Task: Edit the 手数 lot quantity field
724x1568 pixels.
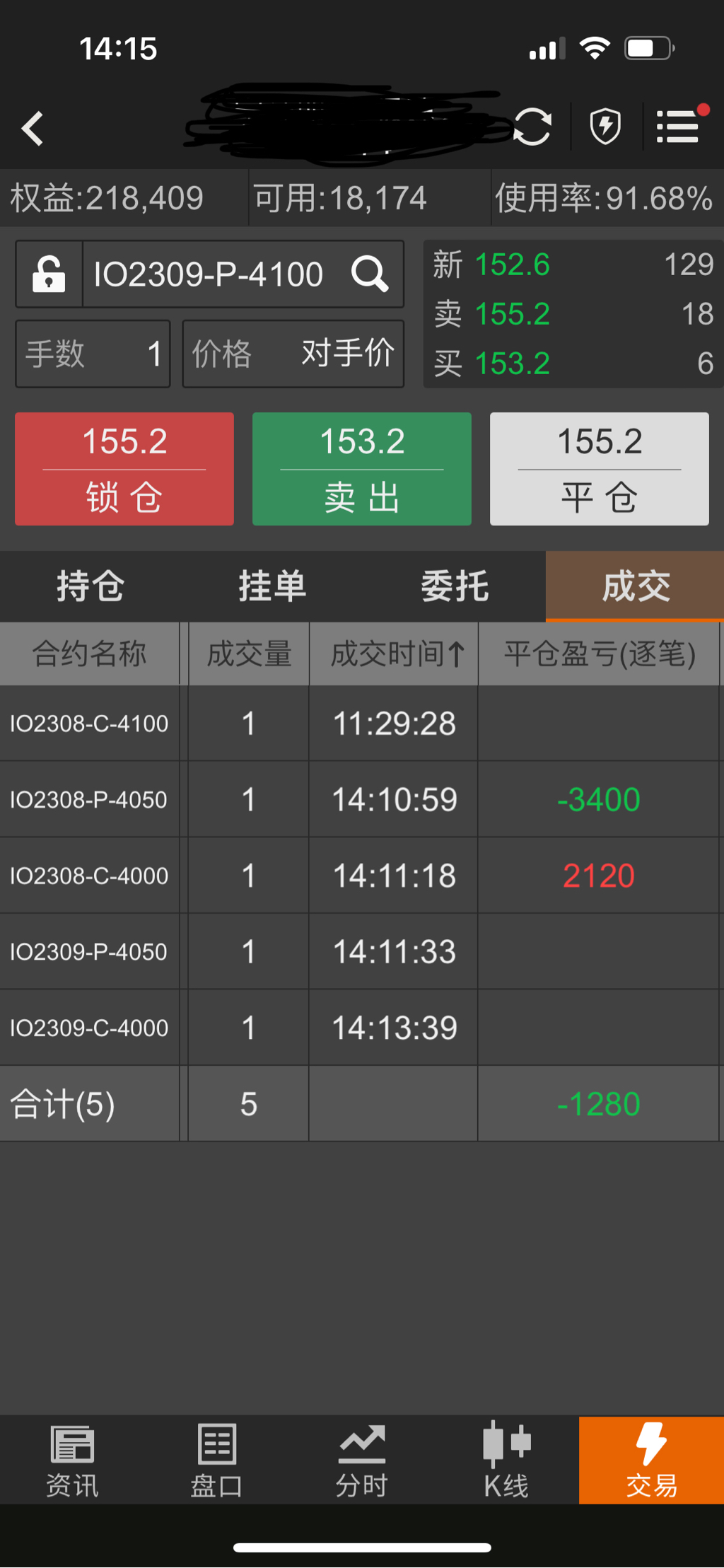Action: 93,354
